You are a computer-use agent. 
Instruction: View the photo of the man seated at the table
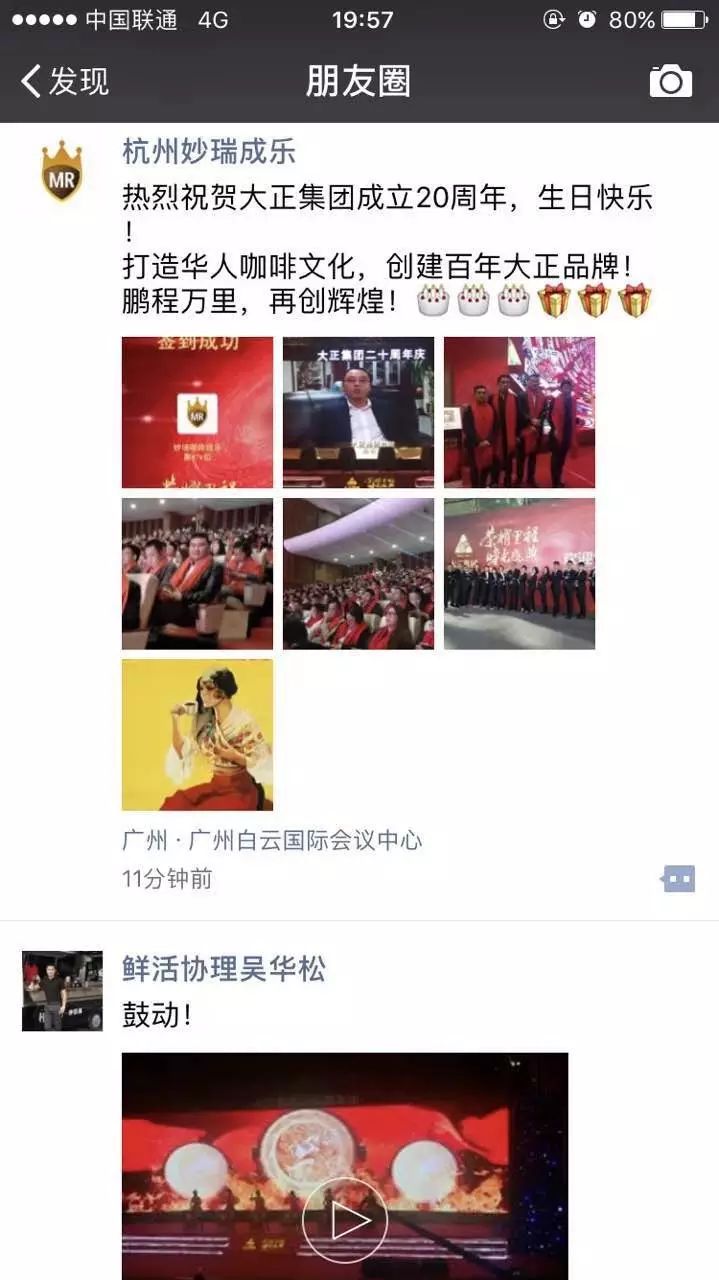(x=358, y=412)
